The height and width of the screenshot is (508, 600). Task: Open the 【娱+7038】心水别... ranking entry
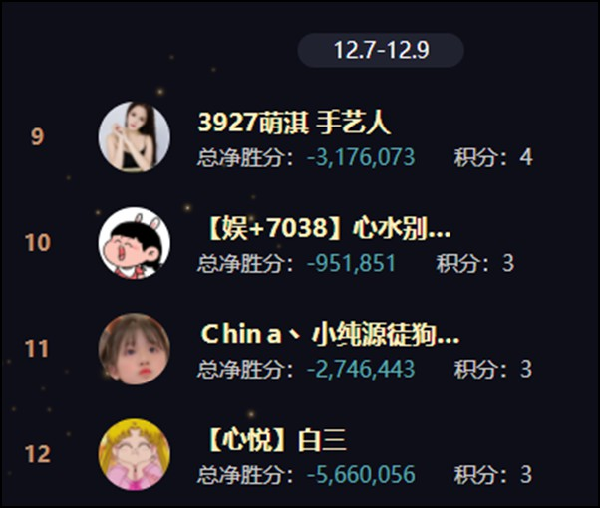(x=324, y=230)
